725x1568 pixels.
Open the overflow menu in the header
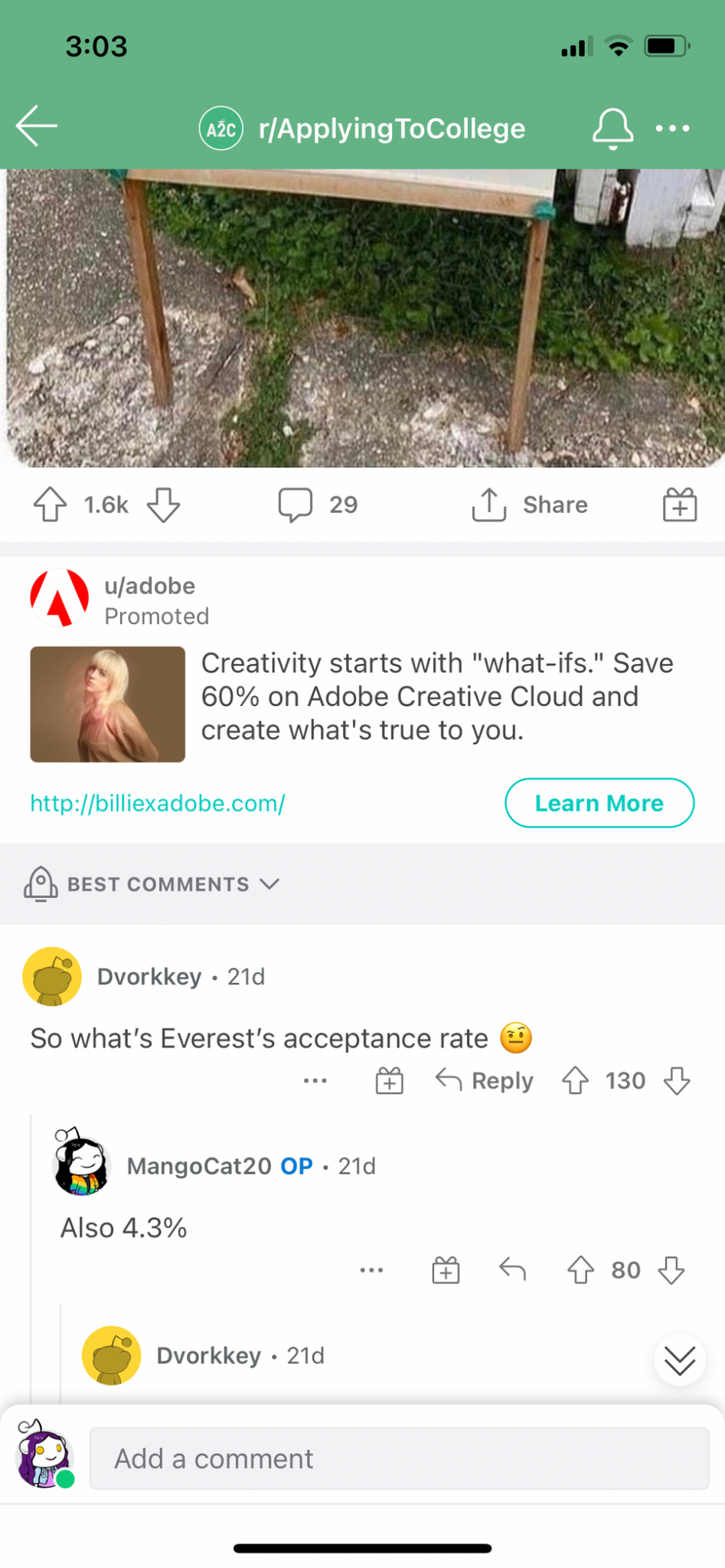point(673,129)
